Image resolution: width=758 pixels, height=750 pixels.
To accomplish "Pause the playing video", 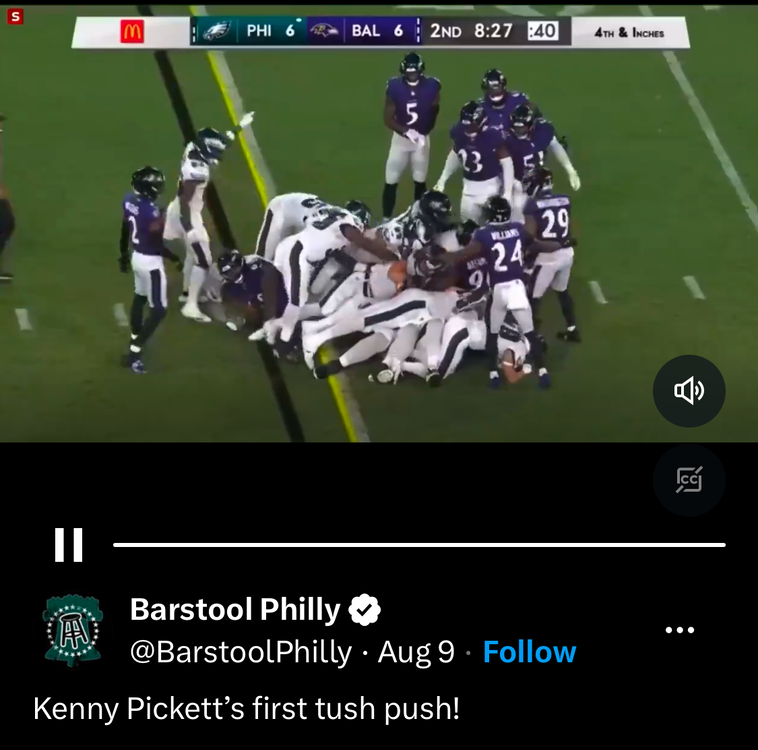I will (68, 545).
